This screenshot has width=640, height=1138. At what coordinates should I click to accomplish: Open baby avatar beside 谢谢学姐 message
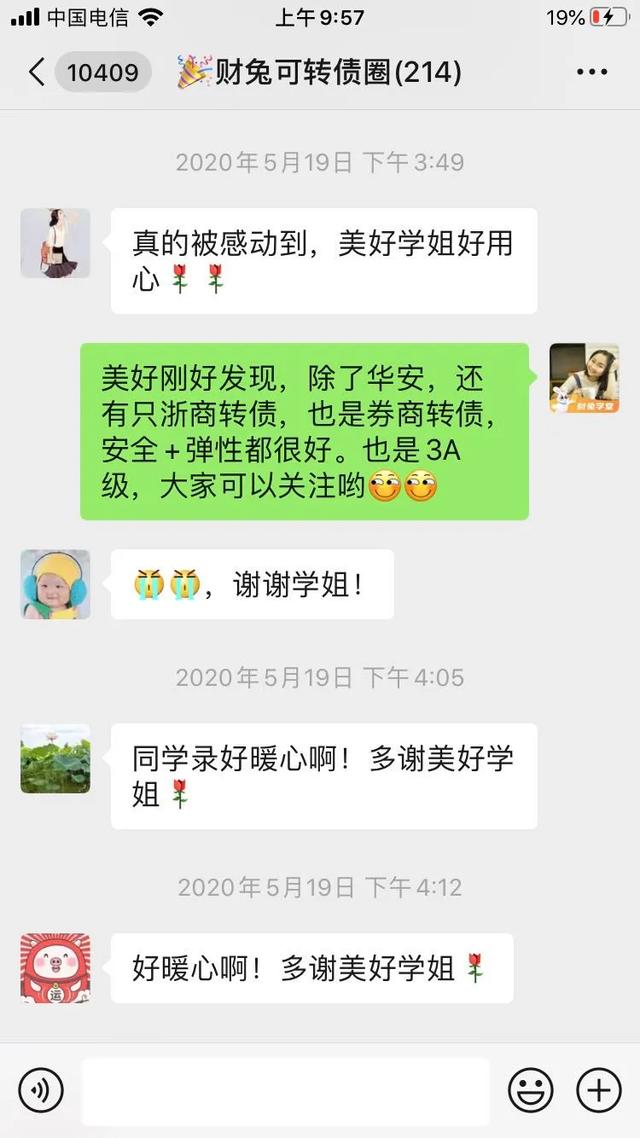[55, 584]
